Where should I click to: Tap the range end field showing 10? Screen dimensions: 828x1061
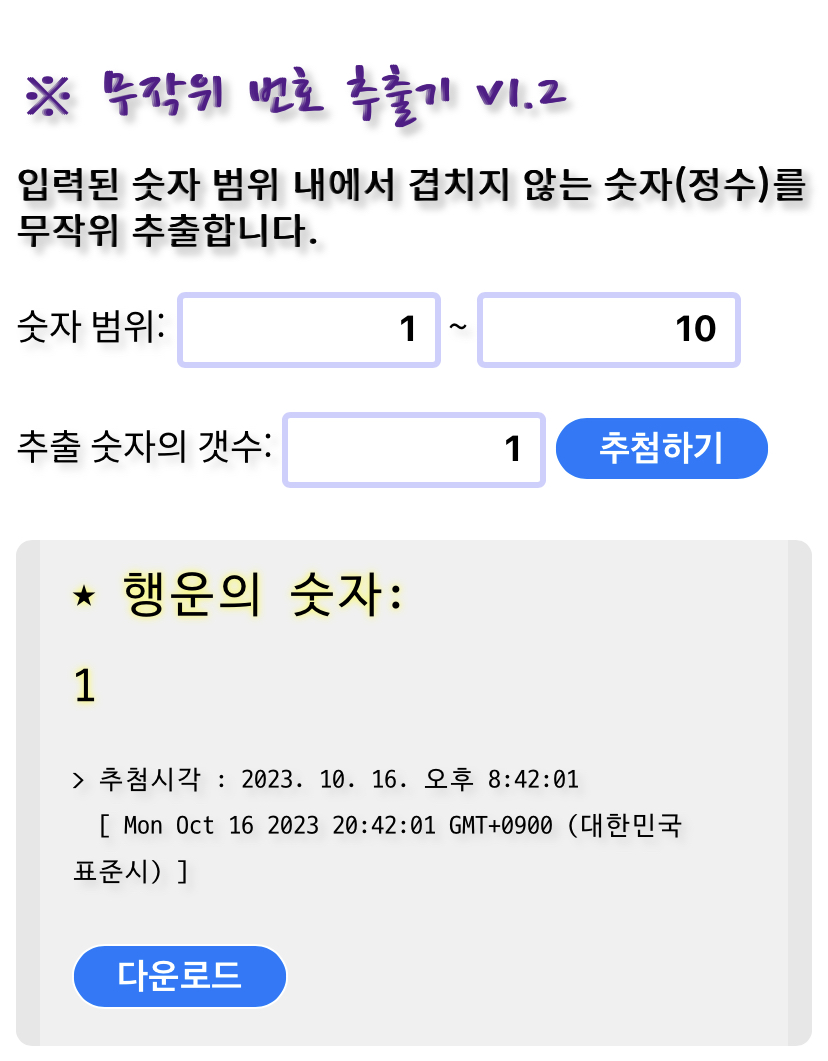[609, 330]
